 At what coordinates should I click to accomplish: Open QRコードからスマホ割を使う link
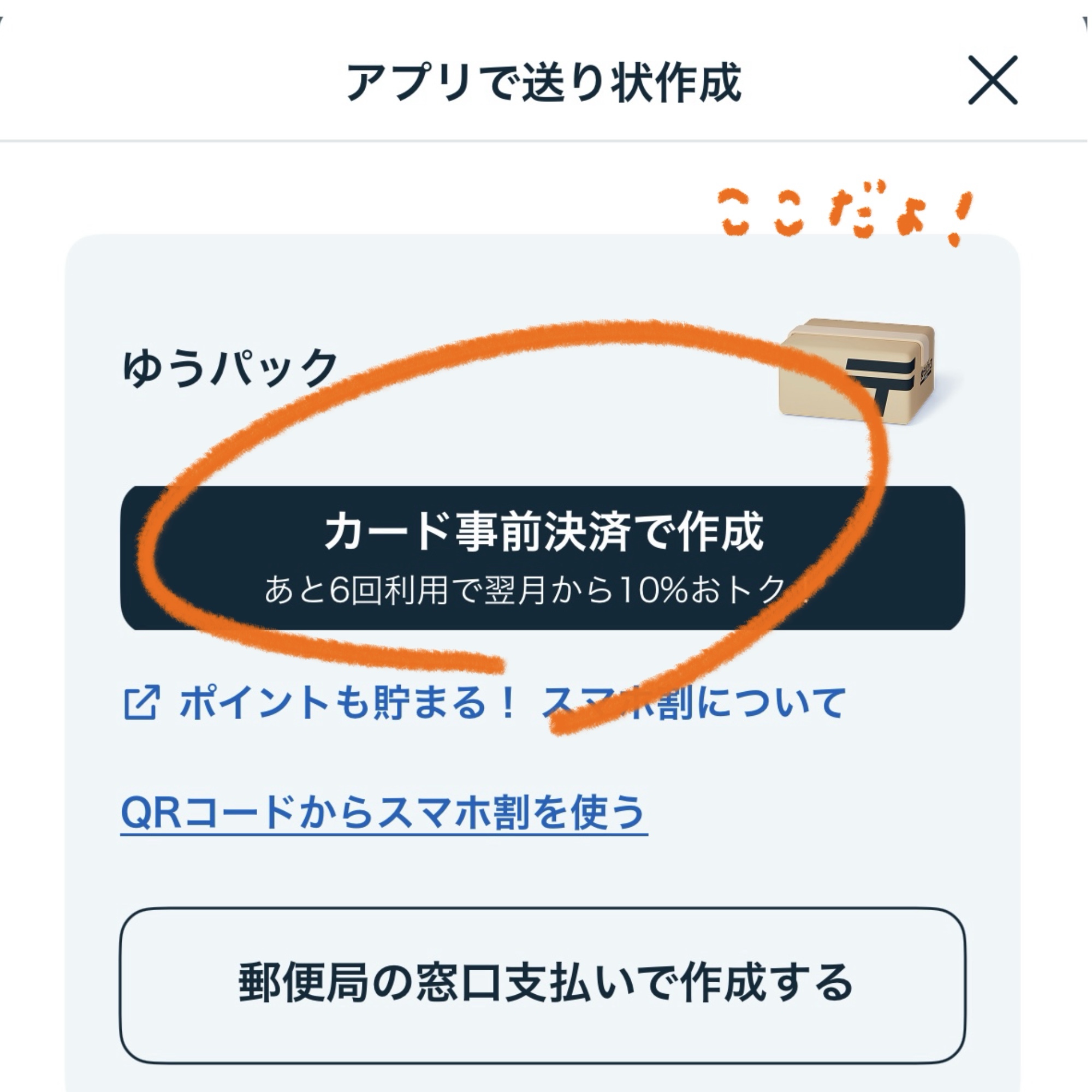(x=384, y=812)
